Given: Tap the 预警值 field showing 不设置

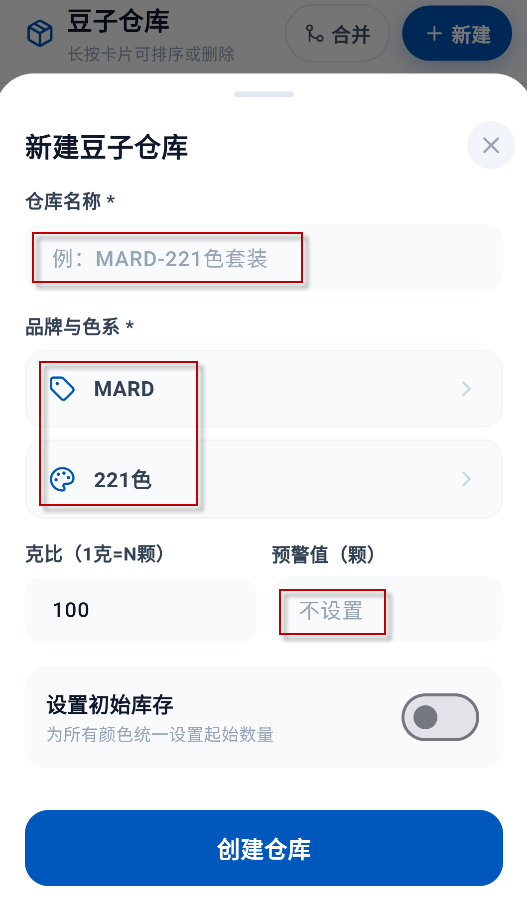Looking at the screenshot, I should tap(387, 610).
